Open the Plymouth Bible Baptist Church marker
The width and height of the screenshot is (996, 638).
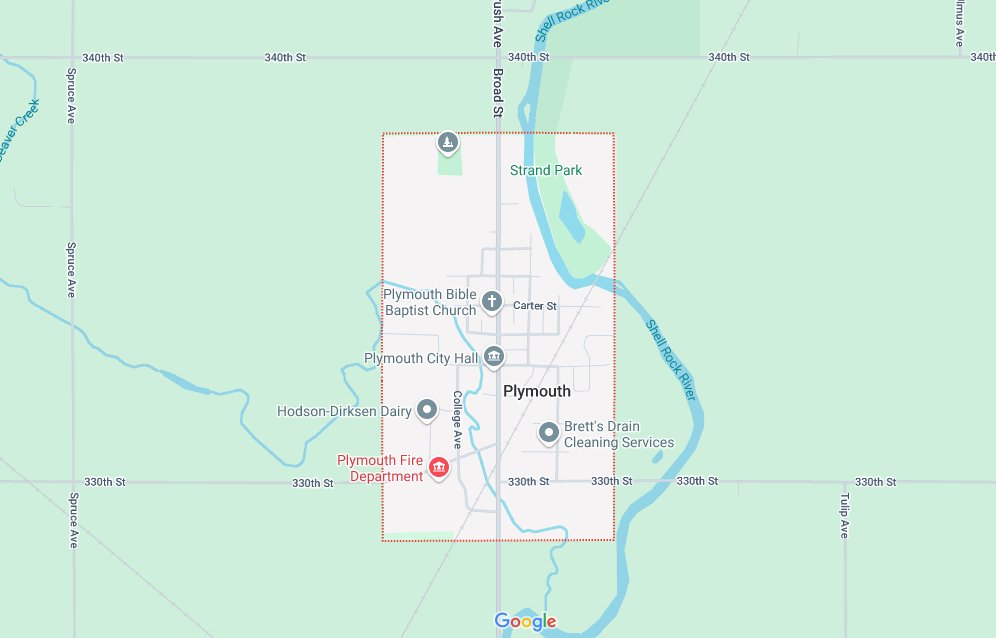(491, 300)
